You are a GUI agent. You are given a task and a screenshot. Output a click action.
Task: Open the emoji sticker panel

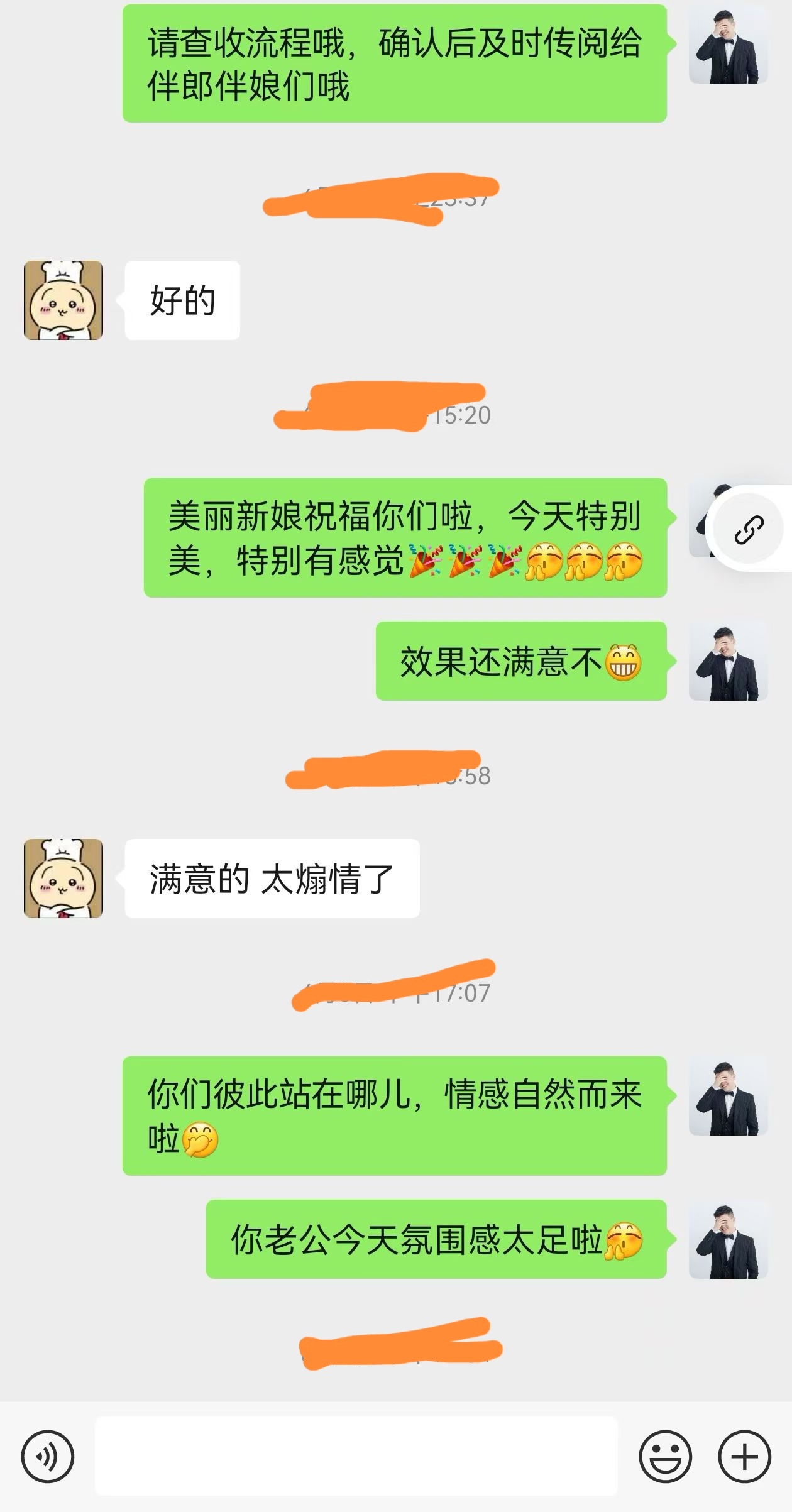[x=665, y=1456]
